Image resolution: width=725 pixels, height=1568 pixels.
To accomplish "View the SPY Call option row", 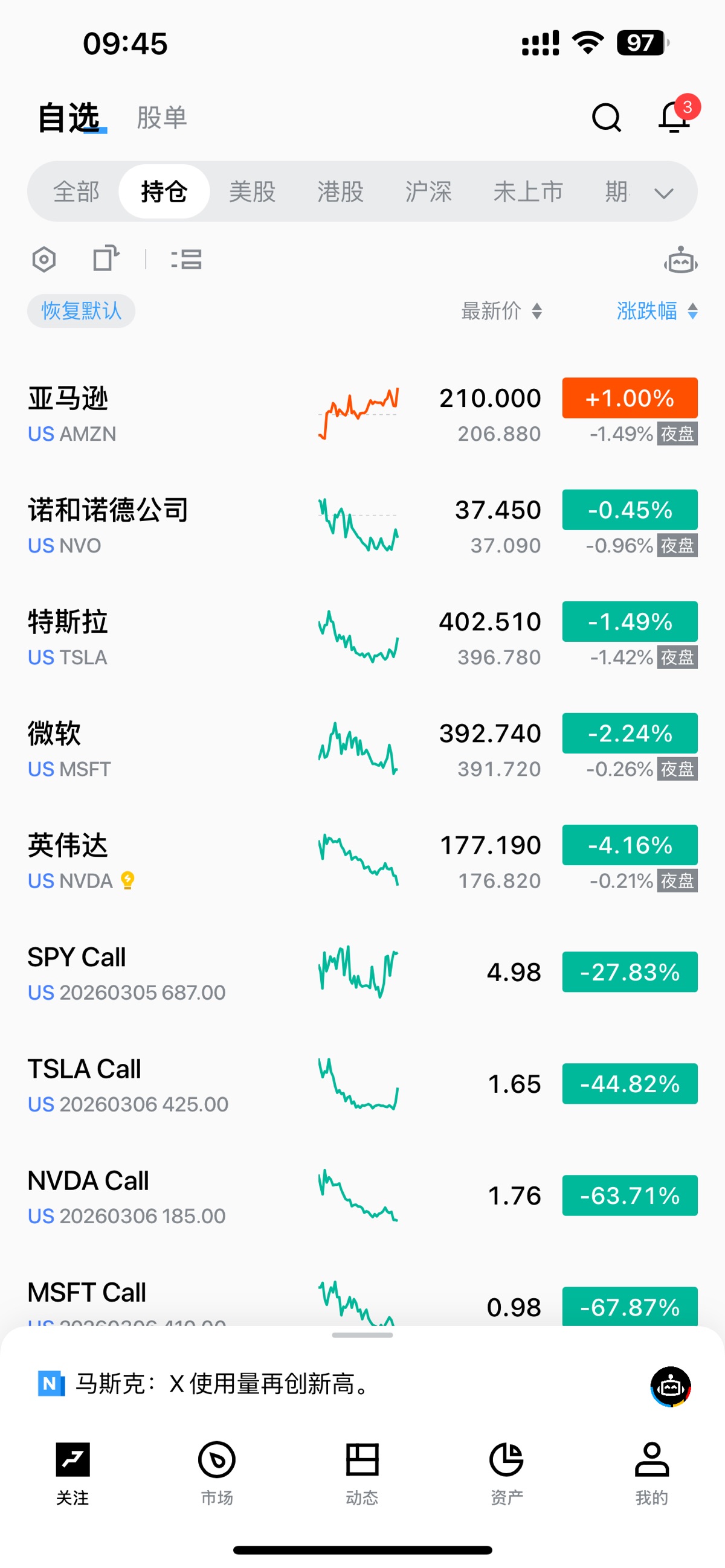I will [183, 973].
